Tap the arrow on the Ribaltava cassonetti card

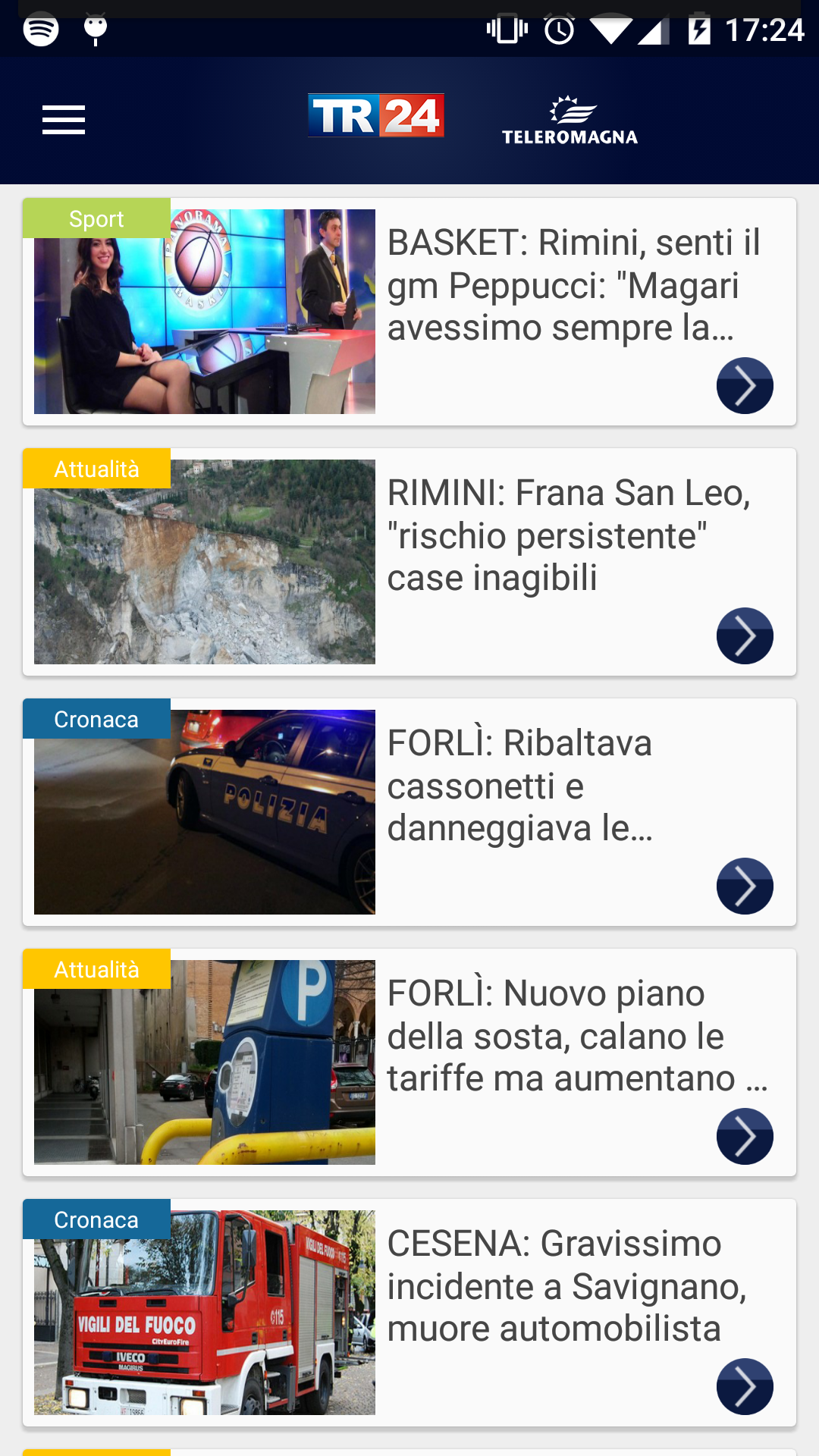(x=745, y=886)
